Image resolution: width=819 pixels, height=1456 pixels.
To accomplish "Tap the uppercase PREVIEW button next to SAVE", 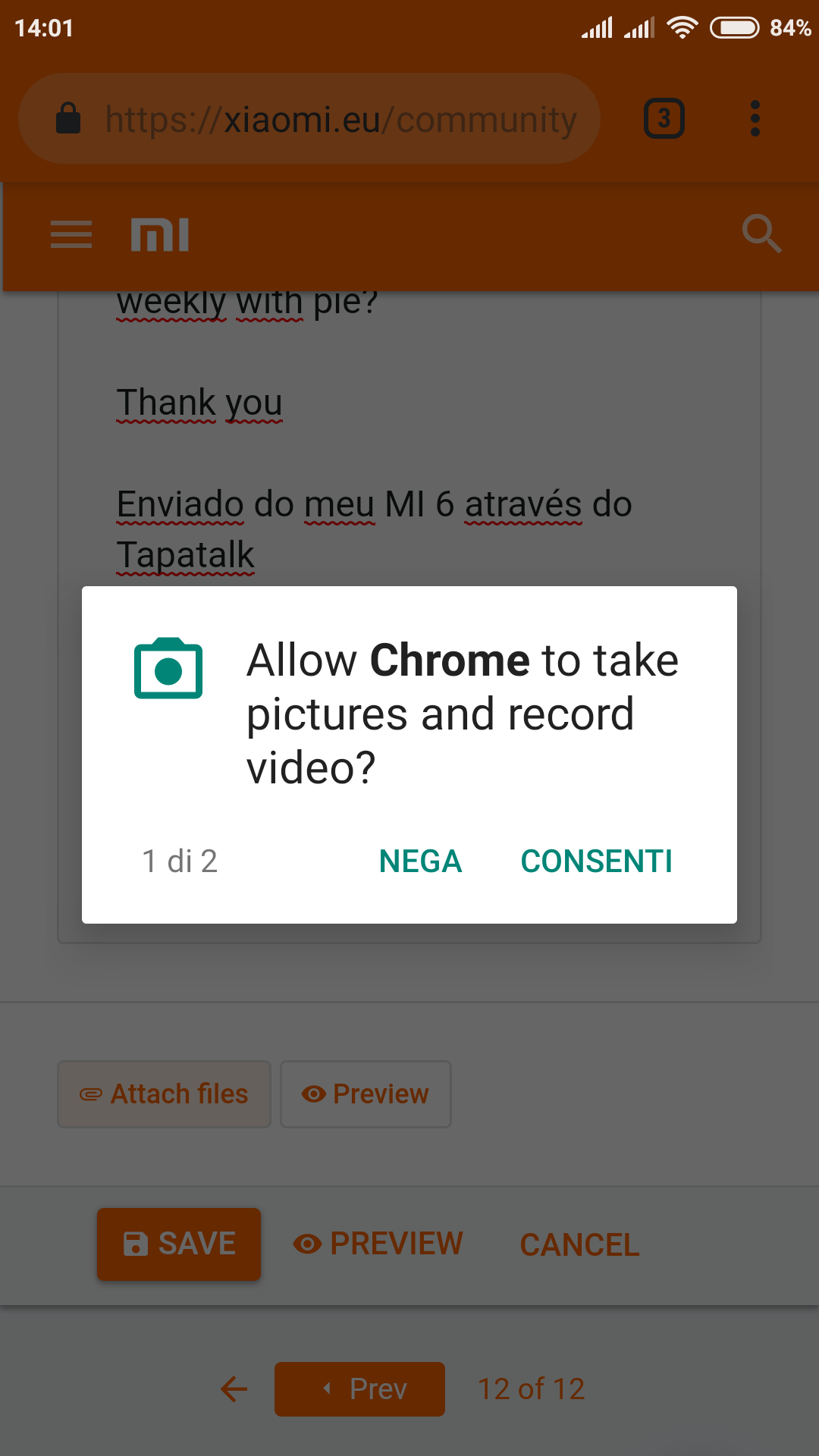I will 378,1244.
